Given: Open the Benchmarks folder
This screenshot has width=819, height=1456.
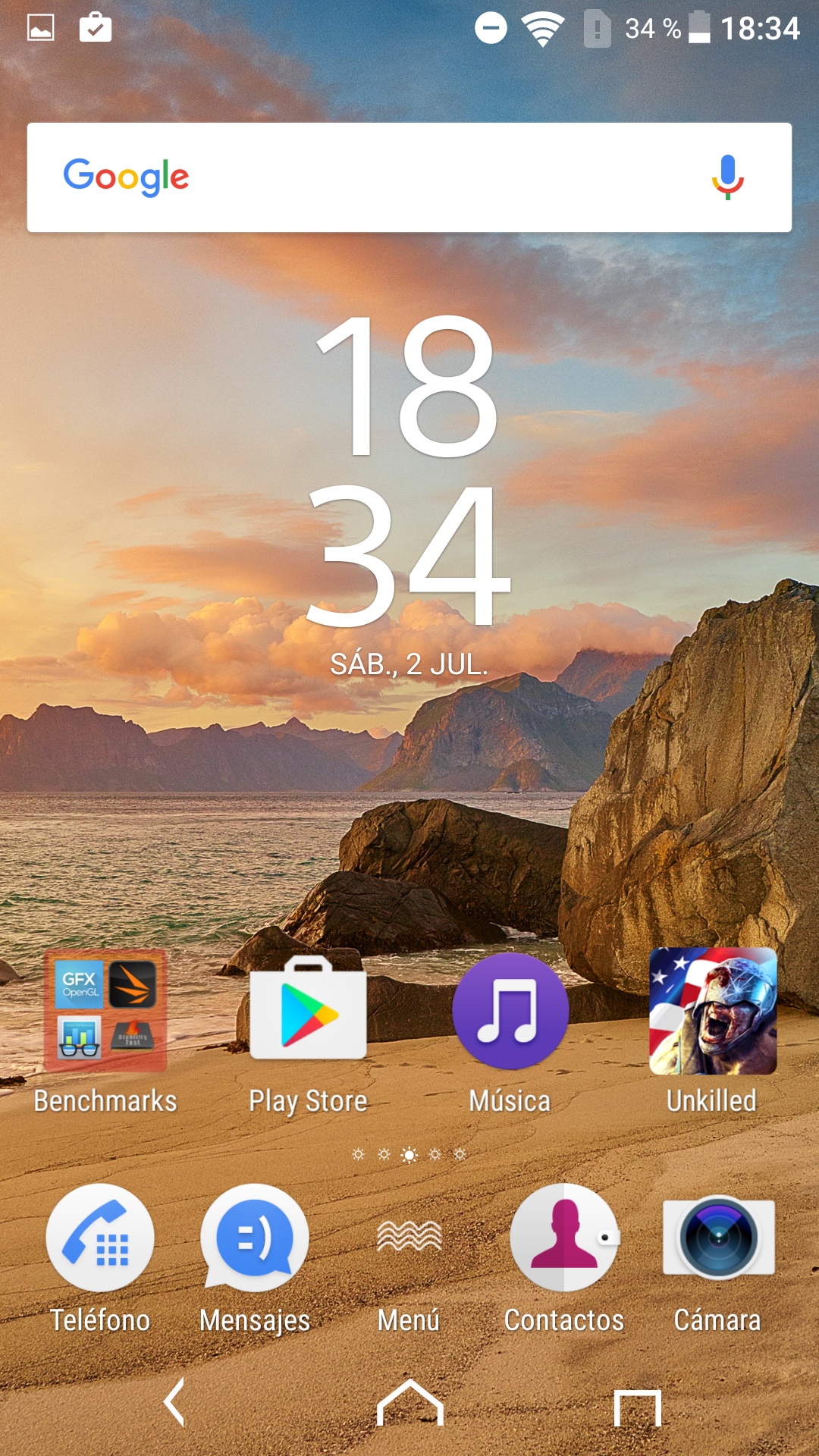Looking at the screenshot, I should [105, 1012].
